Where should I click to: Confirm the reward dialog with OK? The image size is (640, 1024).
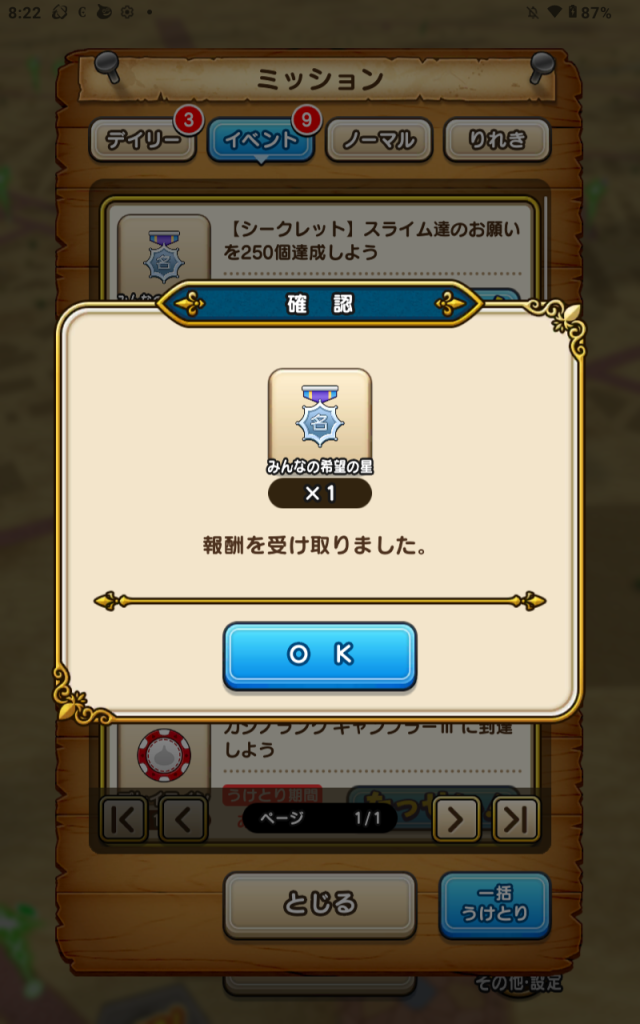[319, 654]
